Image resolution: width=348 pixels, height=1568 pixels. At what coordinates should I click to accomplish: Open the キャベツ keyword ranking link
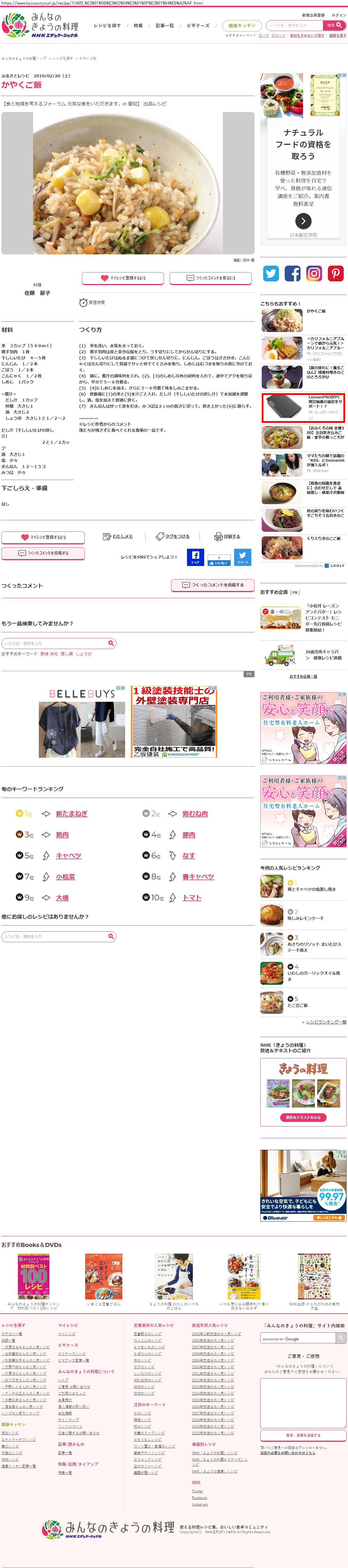click(x=68, y=856)
